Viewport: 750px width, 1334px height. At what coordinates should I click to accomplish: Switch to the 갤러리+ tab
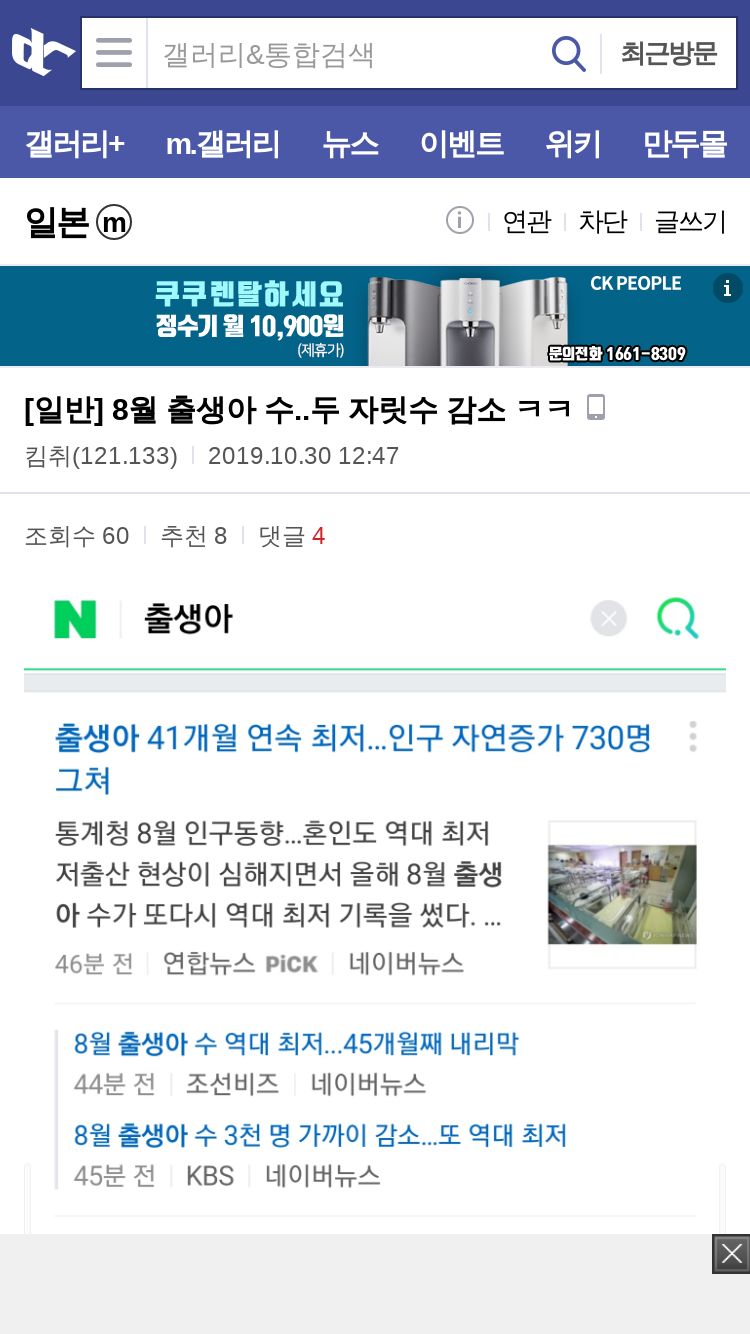click(75, 144)
